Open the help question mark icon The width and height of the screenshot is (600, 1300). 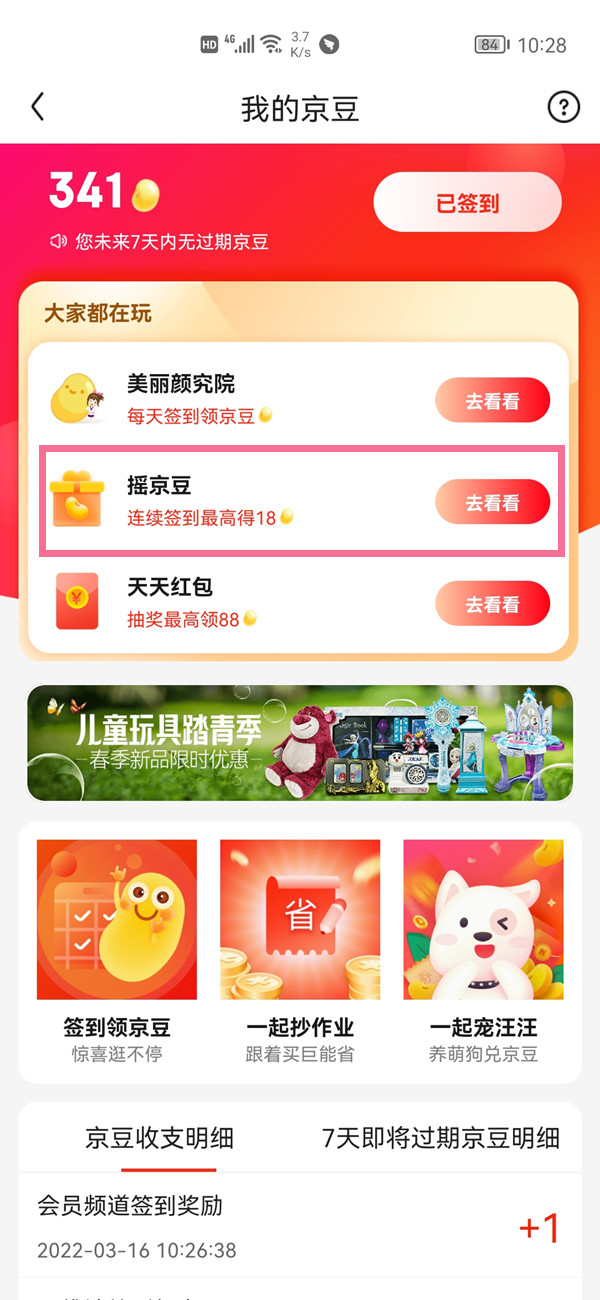pos(564,108)
